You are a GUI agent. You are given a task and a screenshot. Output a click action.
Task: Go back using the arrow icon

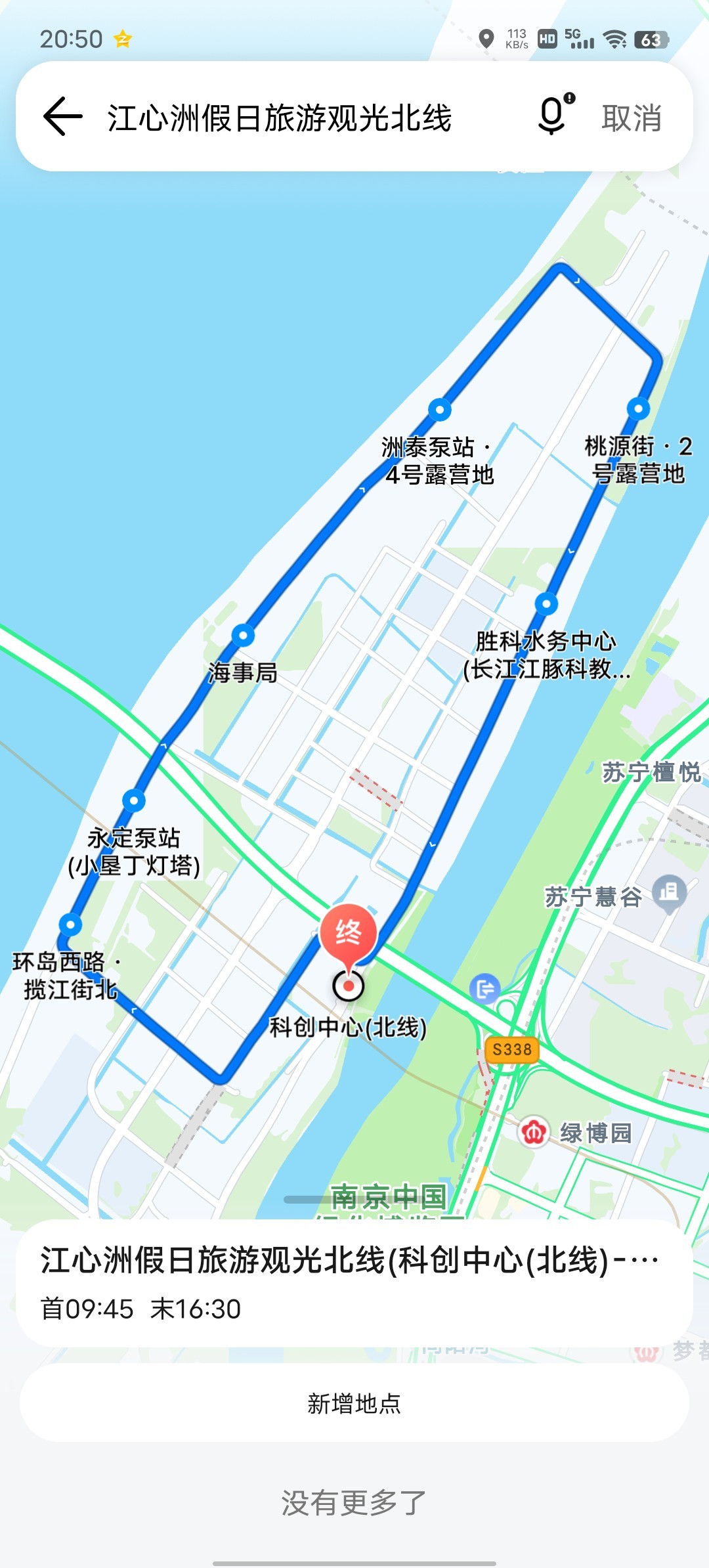tap(63, 116)
